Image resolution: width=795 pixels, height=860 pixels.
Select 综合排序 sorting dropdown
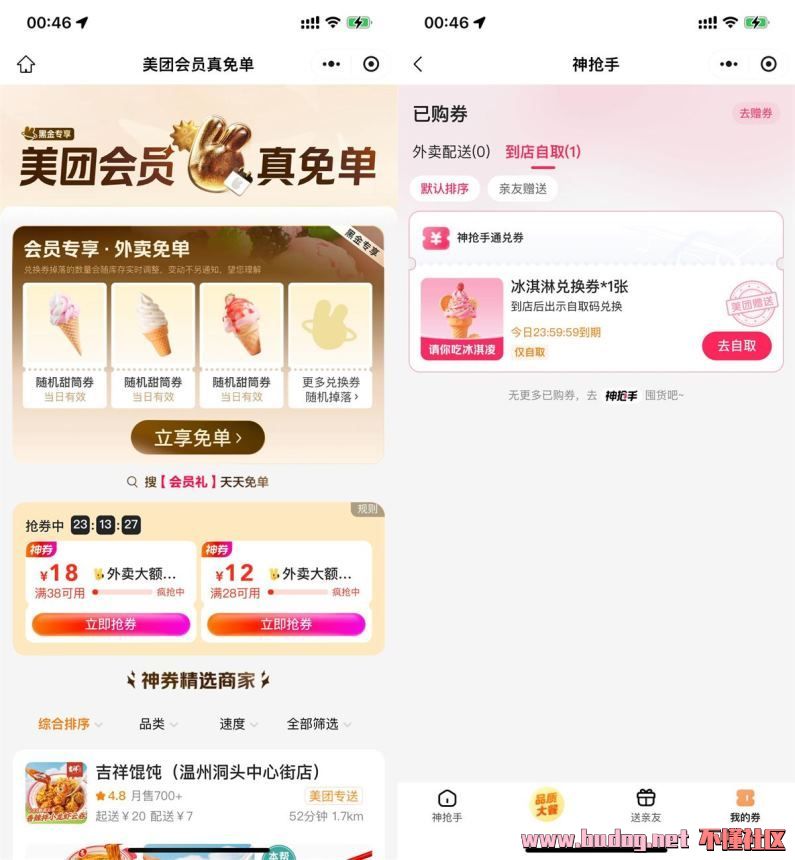[x=69, y=724]
